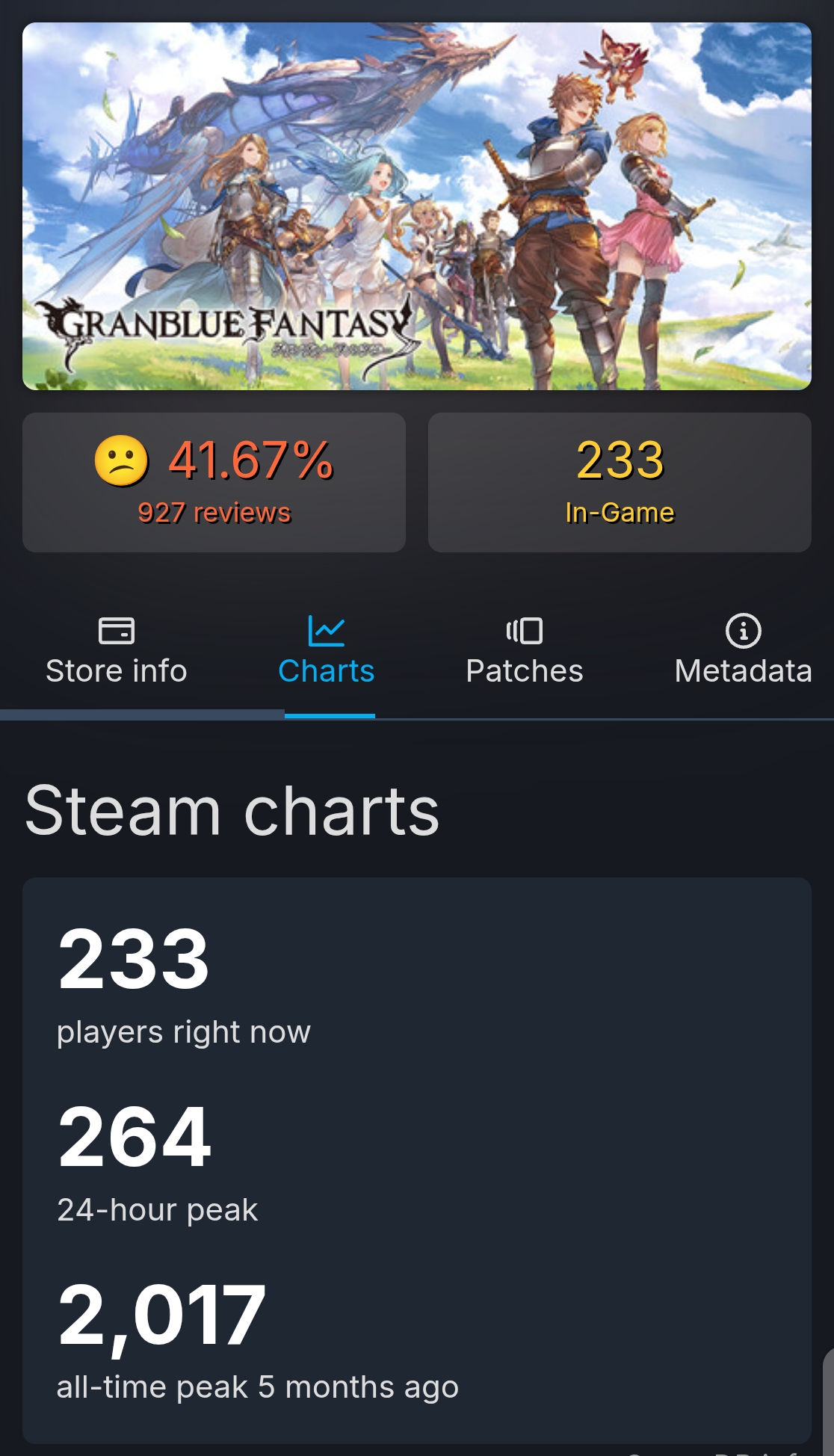Tap the 233 In-Game players card

[620, 482]
